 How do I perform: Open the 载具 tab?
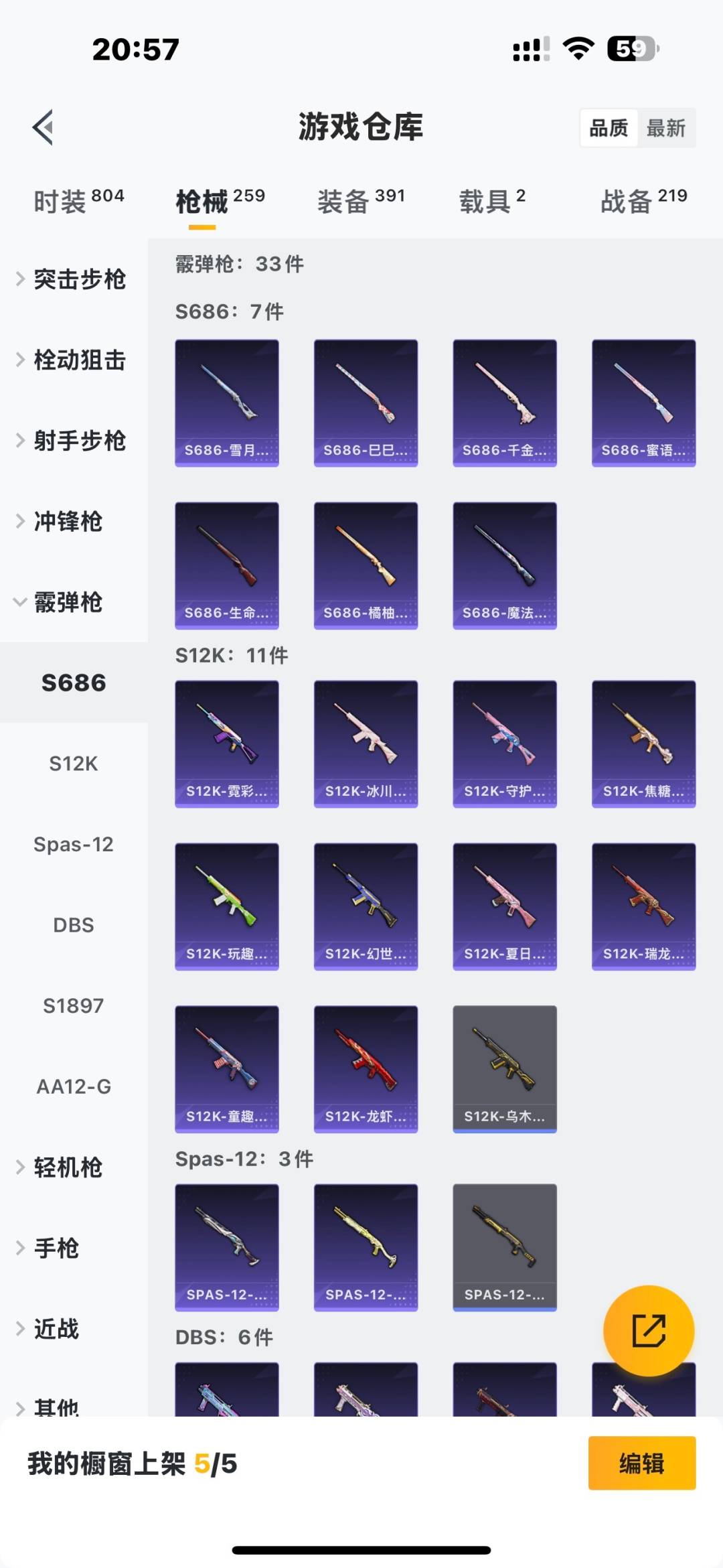click(491, 201)
